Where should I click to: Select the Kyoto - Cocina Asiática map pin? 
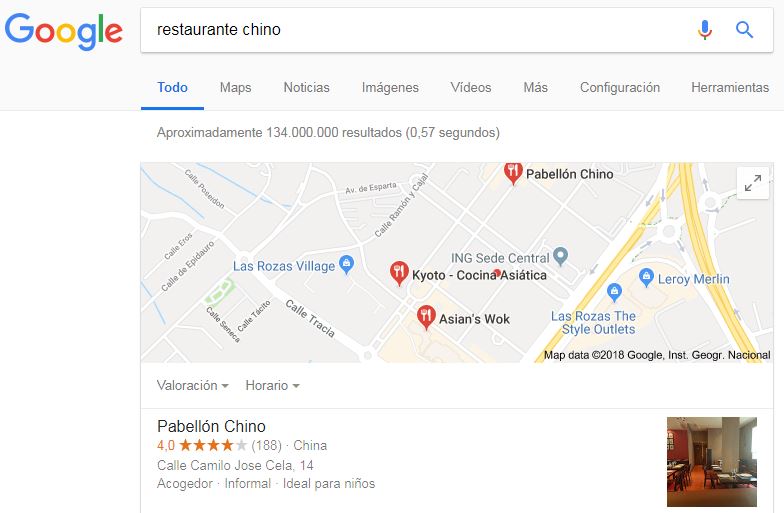coord(399,272)
